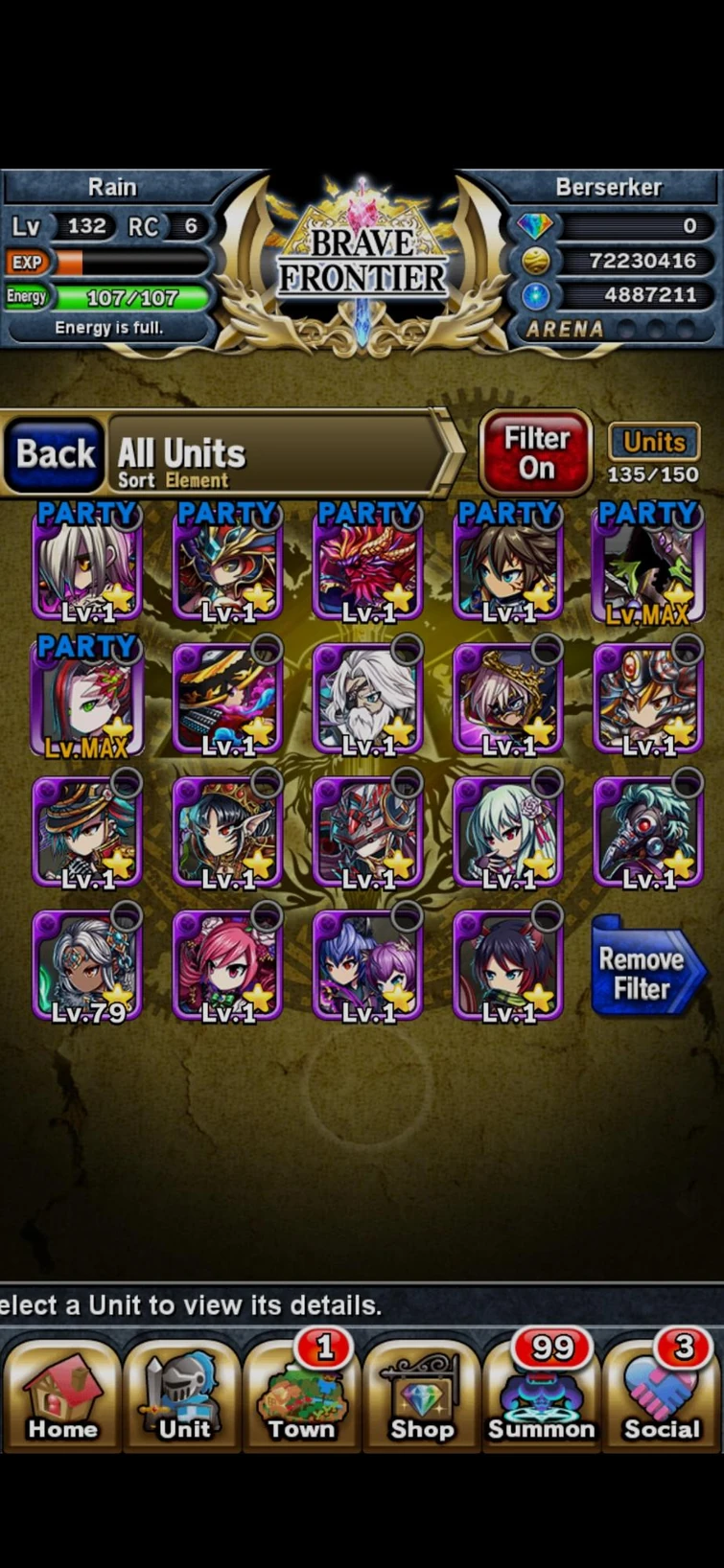Switch to the Unit tab

coord(182,1391)
